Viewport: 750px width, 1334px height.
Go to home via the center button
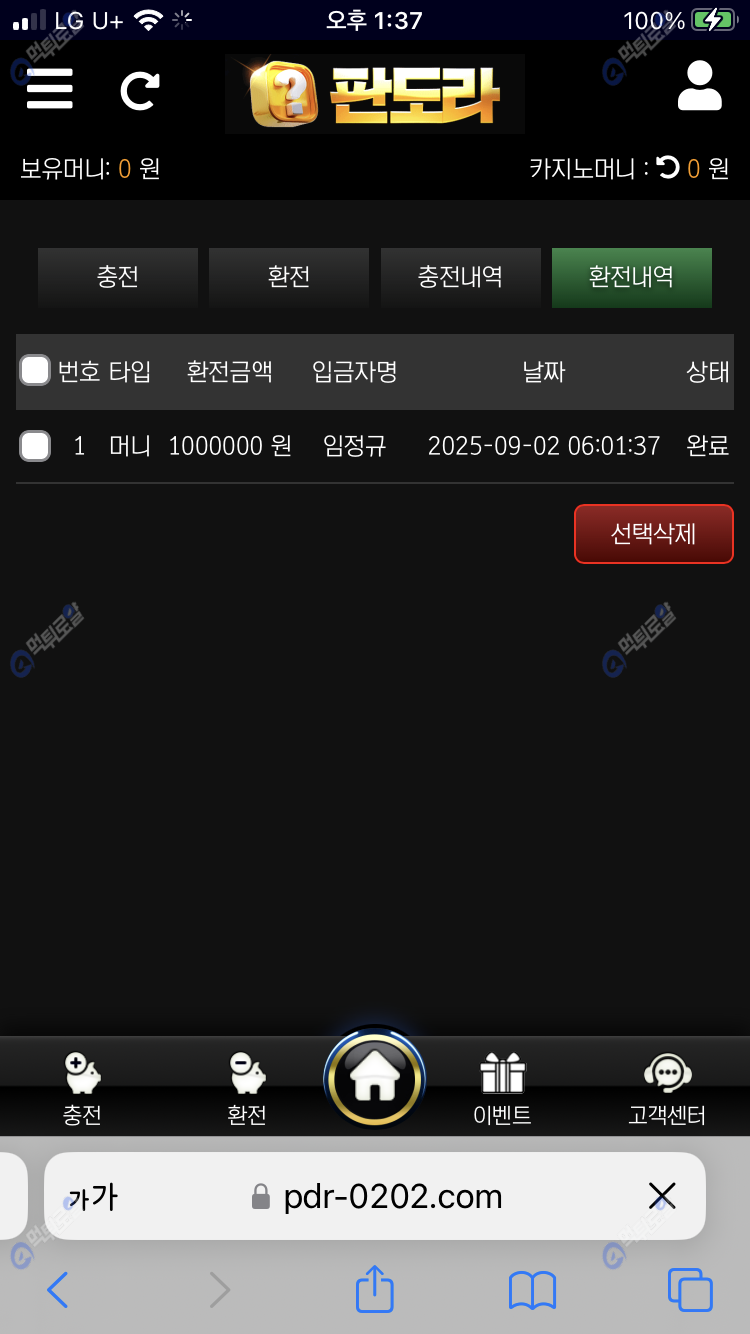click(375, 1077)
